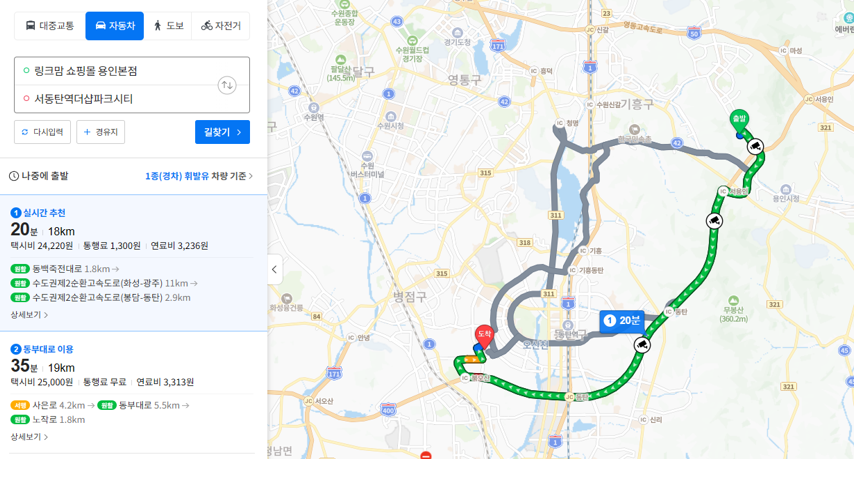Swap origin and destination
This screenshot has width=864, height=482.
click(227, 85)
